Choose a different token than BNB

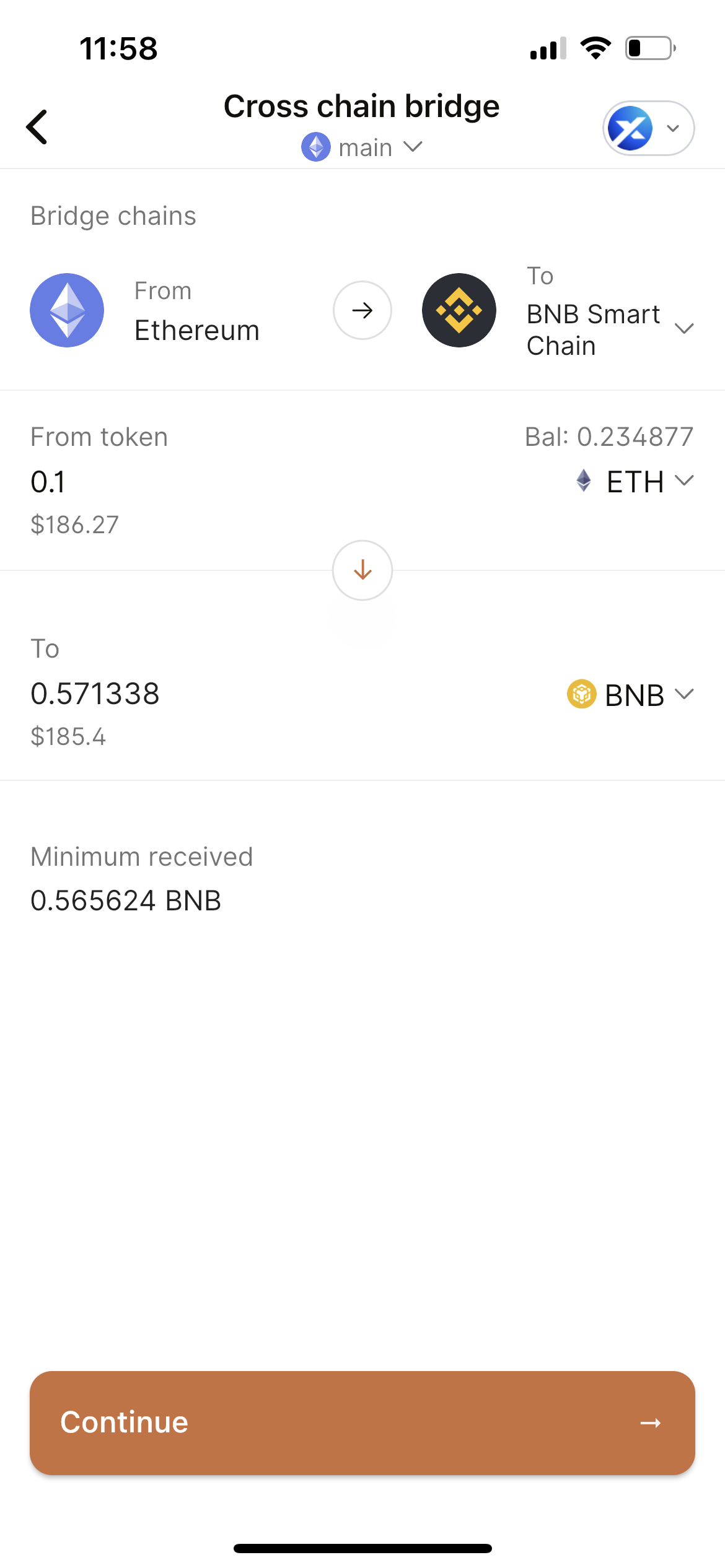(x=631, y=694)
